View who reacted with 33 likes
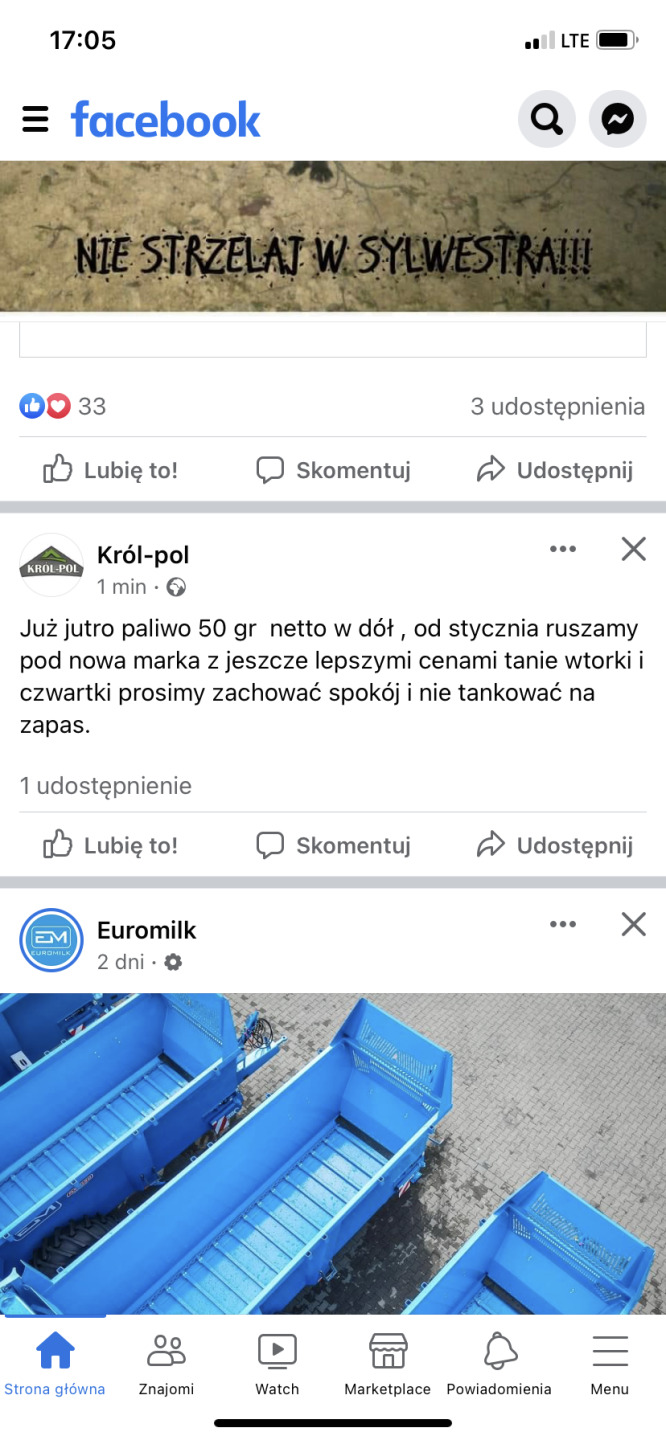 tap(63, 406)
